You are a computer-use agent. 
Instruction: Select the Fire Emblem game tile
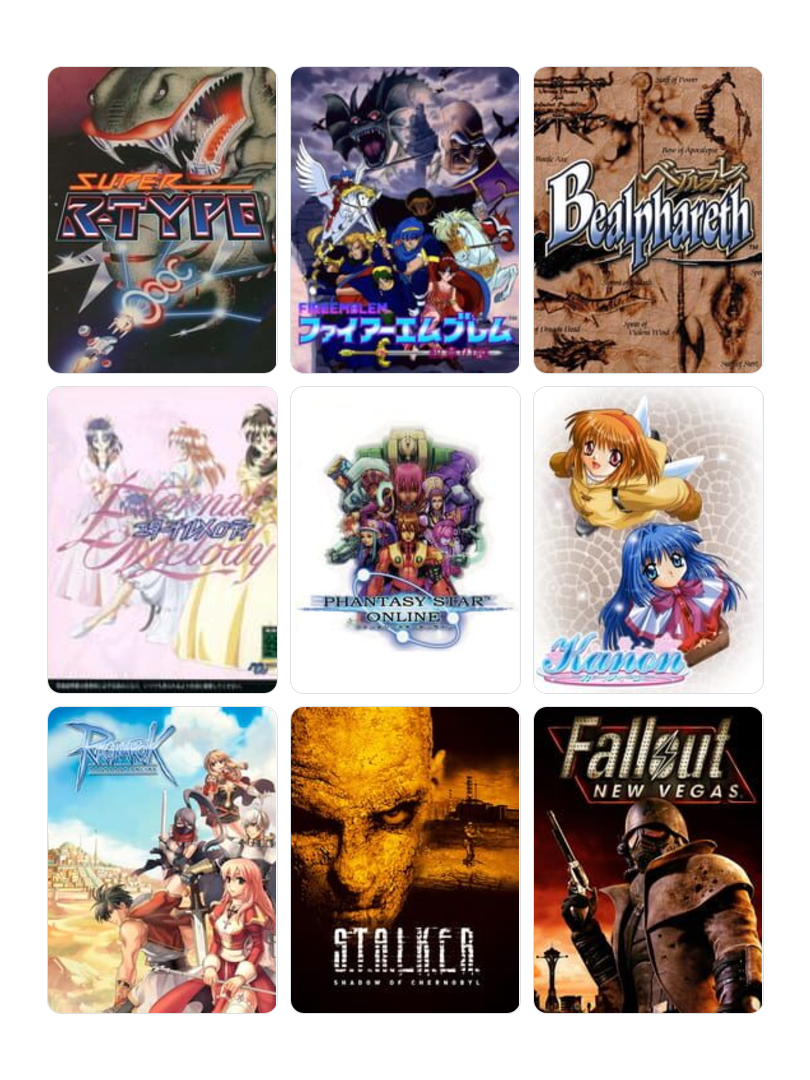pos(405,220)
